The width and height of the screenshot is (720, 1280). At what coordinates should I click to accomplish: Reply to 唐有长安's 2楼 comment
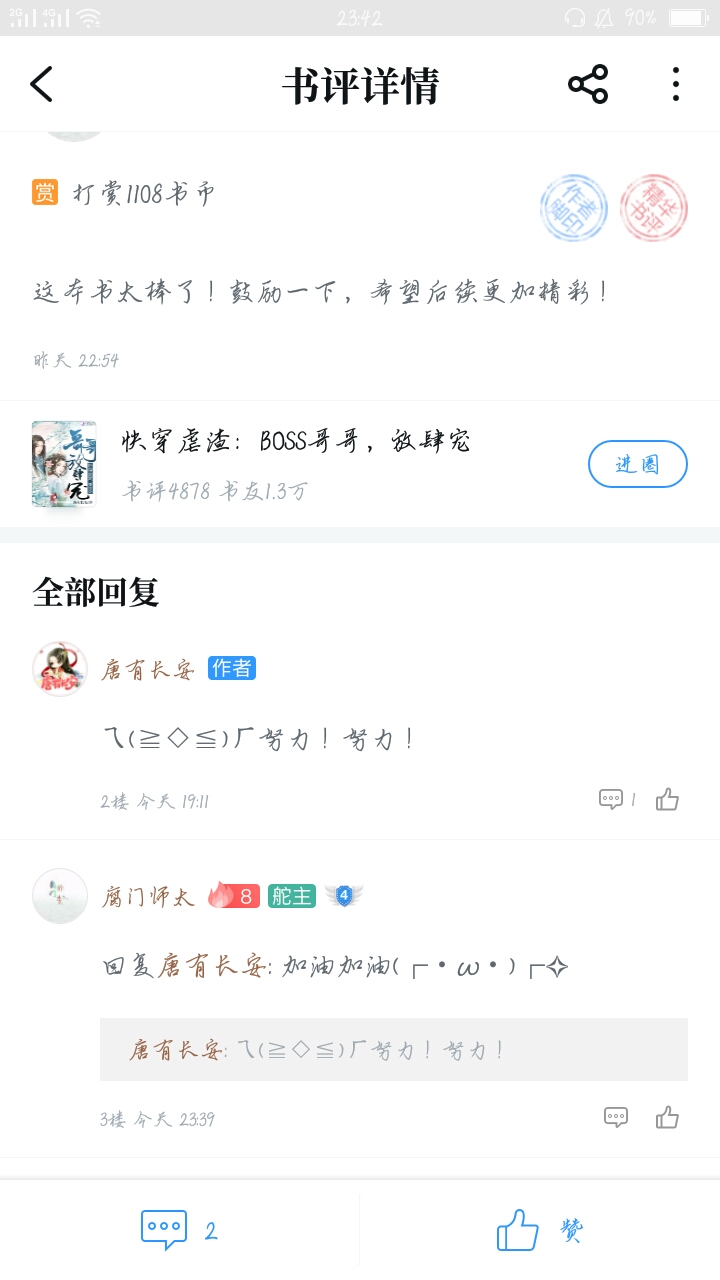(x=611, y=799)
